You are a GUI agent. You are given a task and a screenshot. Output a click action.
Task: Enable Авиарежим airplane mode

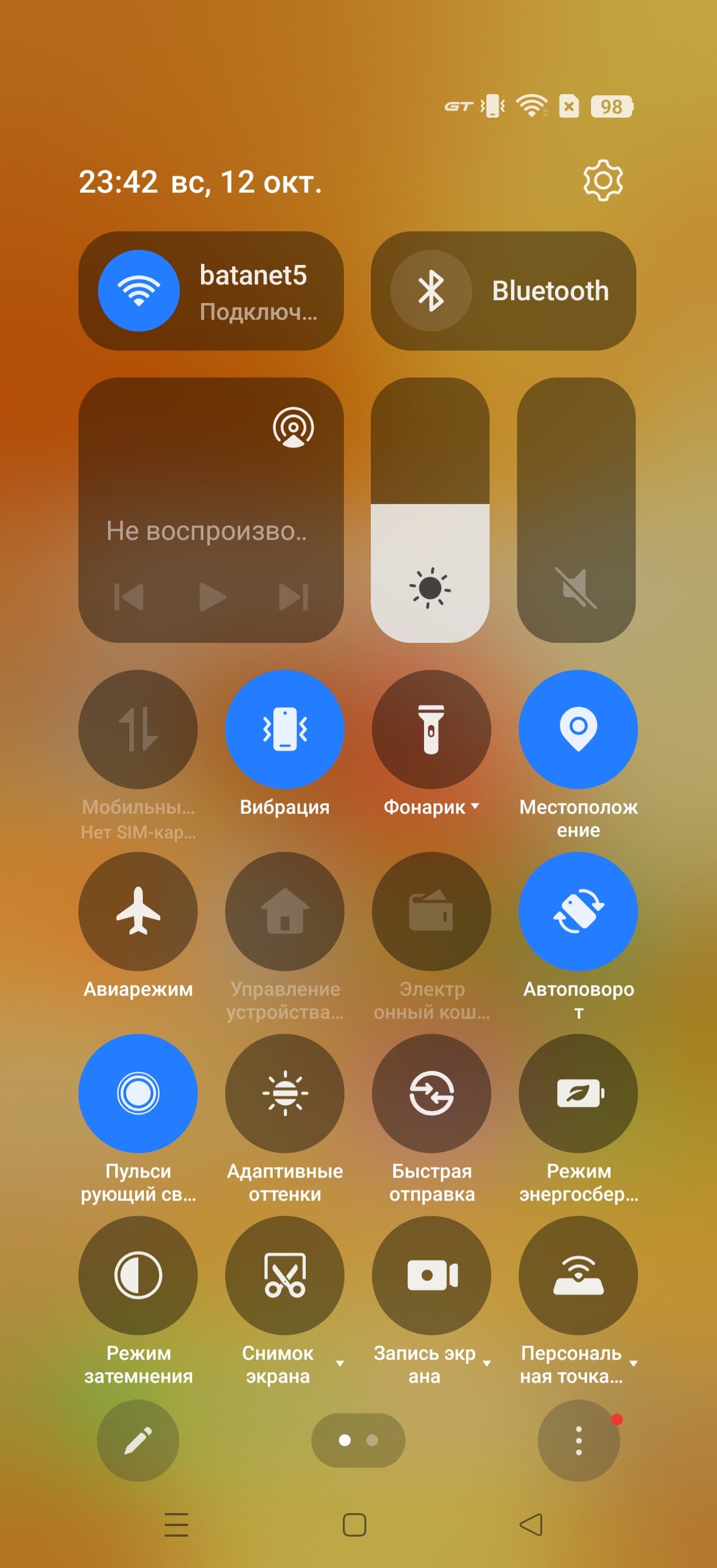click(x=138, y=911)
